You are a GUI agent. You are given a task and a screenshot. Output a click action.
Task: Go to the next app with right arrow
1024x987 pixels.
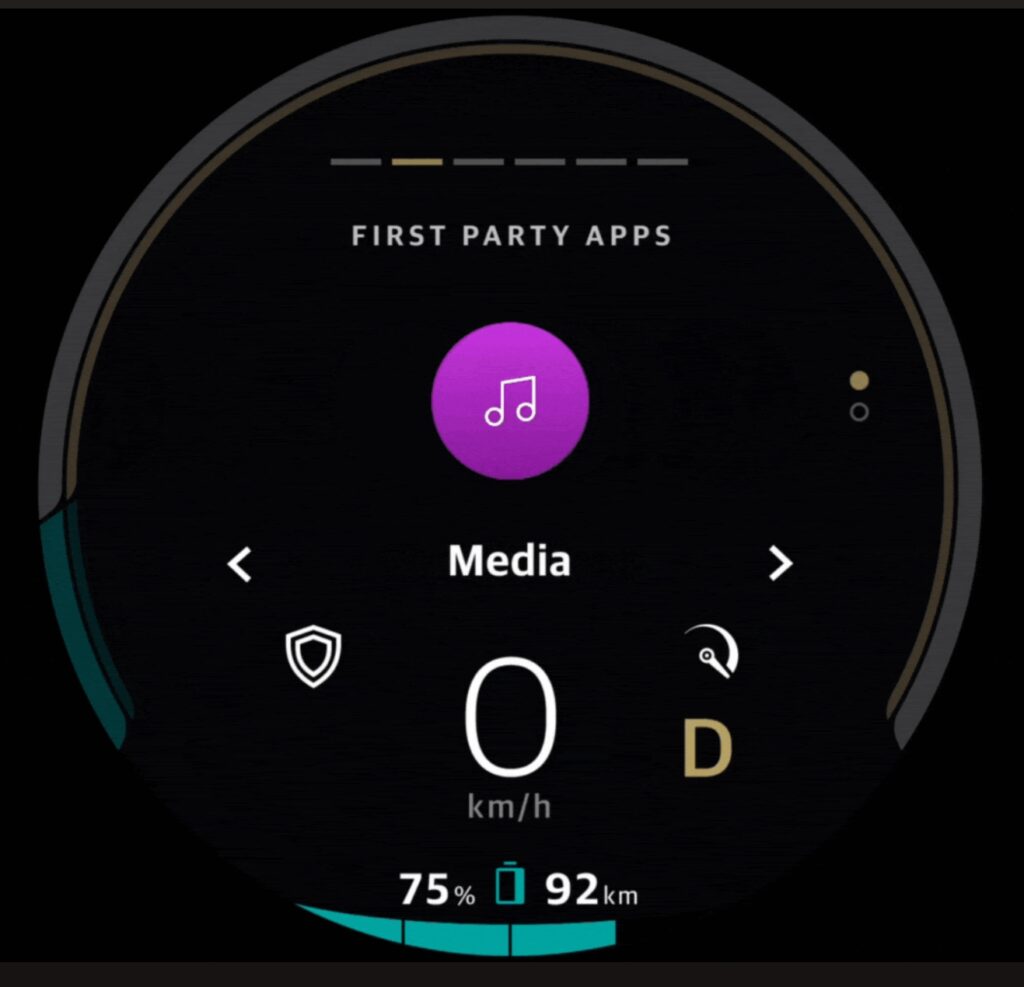point(780,565)
